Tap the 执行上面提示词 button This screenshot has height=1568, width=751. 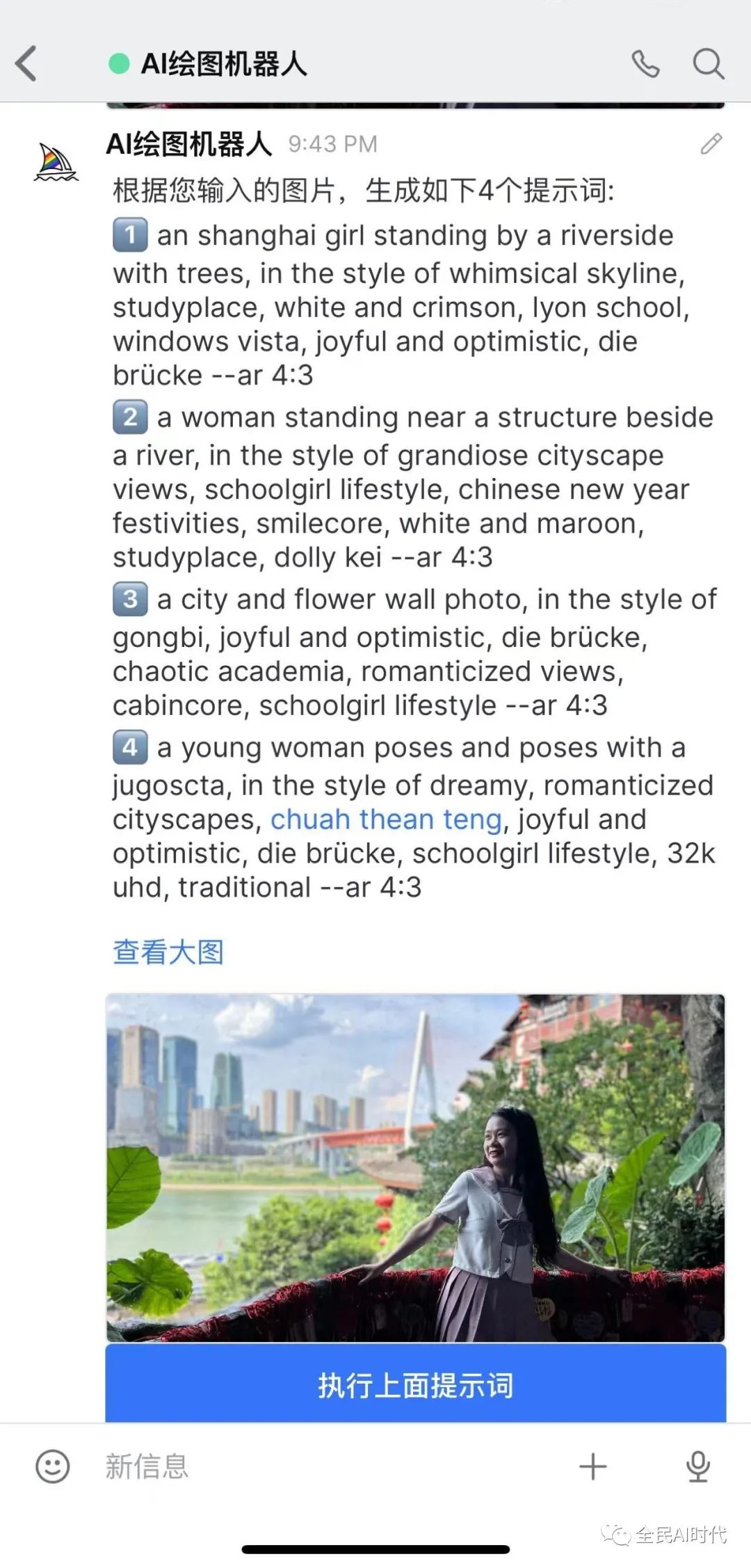(415, 1385)
